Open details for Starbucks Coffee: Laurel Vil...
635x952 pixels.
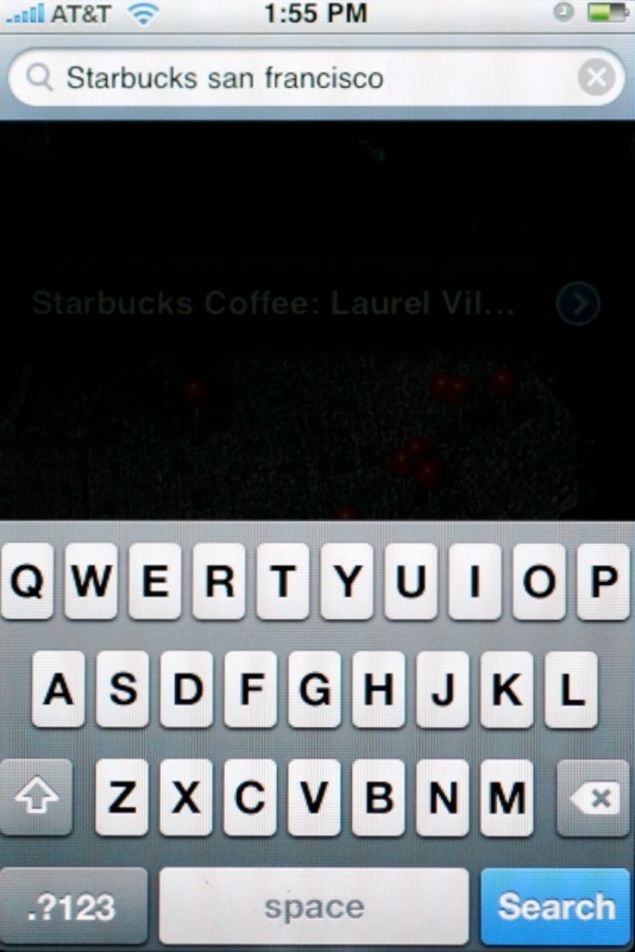(578, 304)
